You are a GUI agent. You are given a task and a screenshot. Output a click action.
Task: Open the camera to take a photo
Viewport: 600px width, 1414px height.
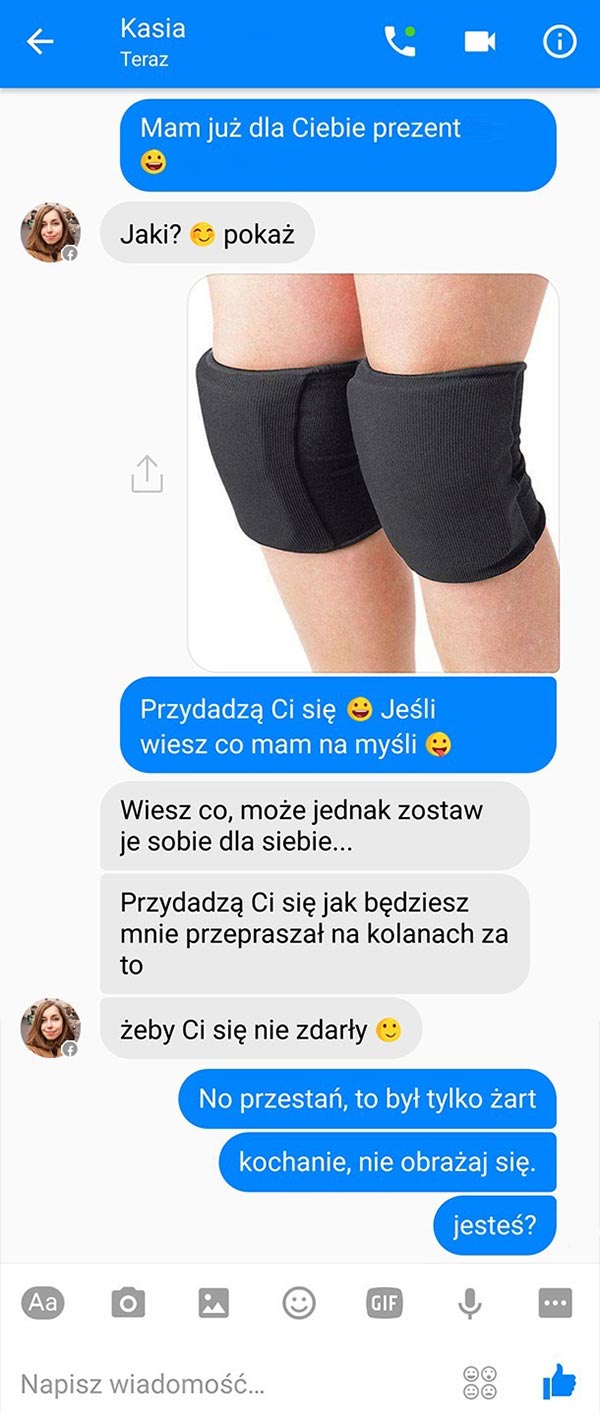(x=128, y=1303)
